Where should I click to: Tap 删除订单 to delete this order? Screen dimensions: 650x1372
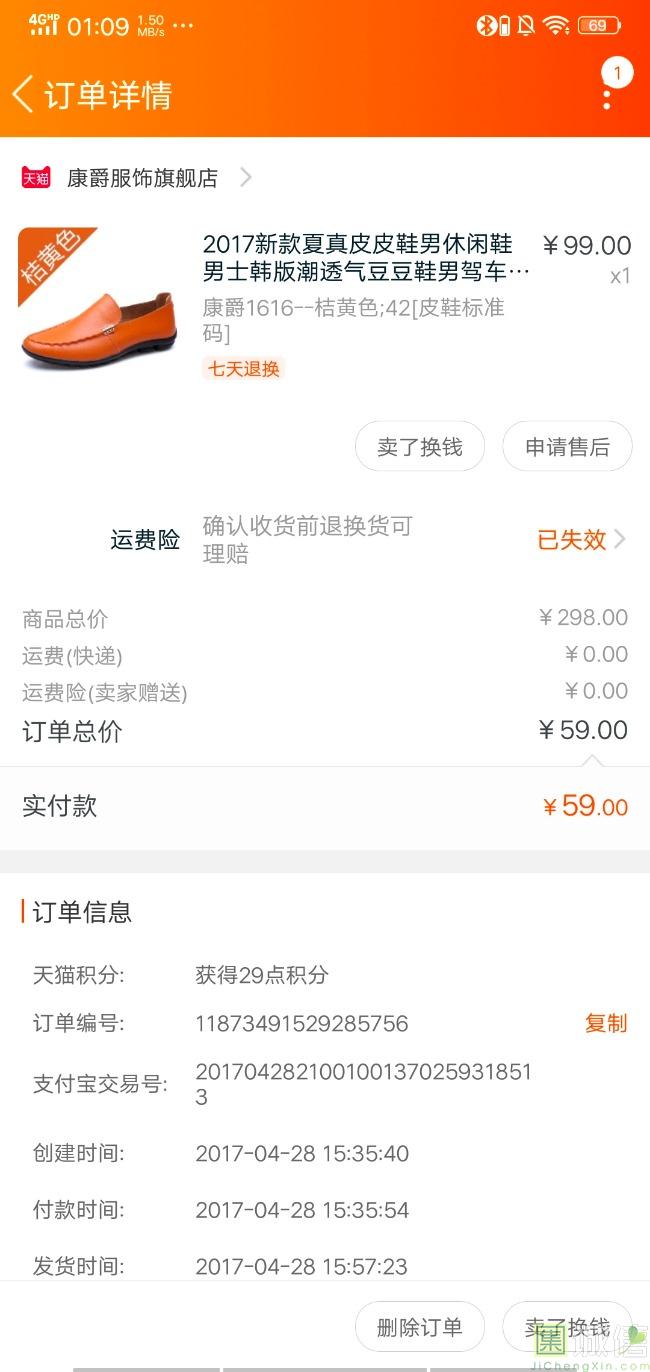pos(419,1327)
